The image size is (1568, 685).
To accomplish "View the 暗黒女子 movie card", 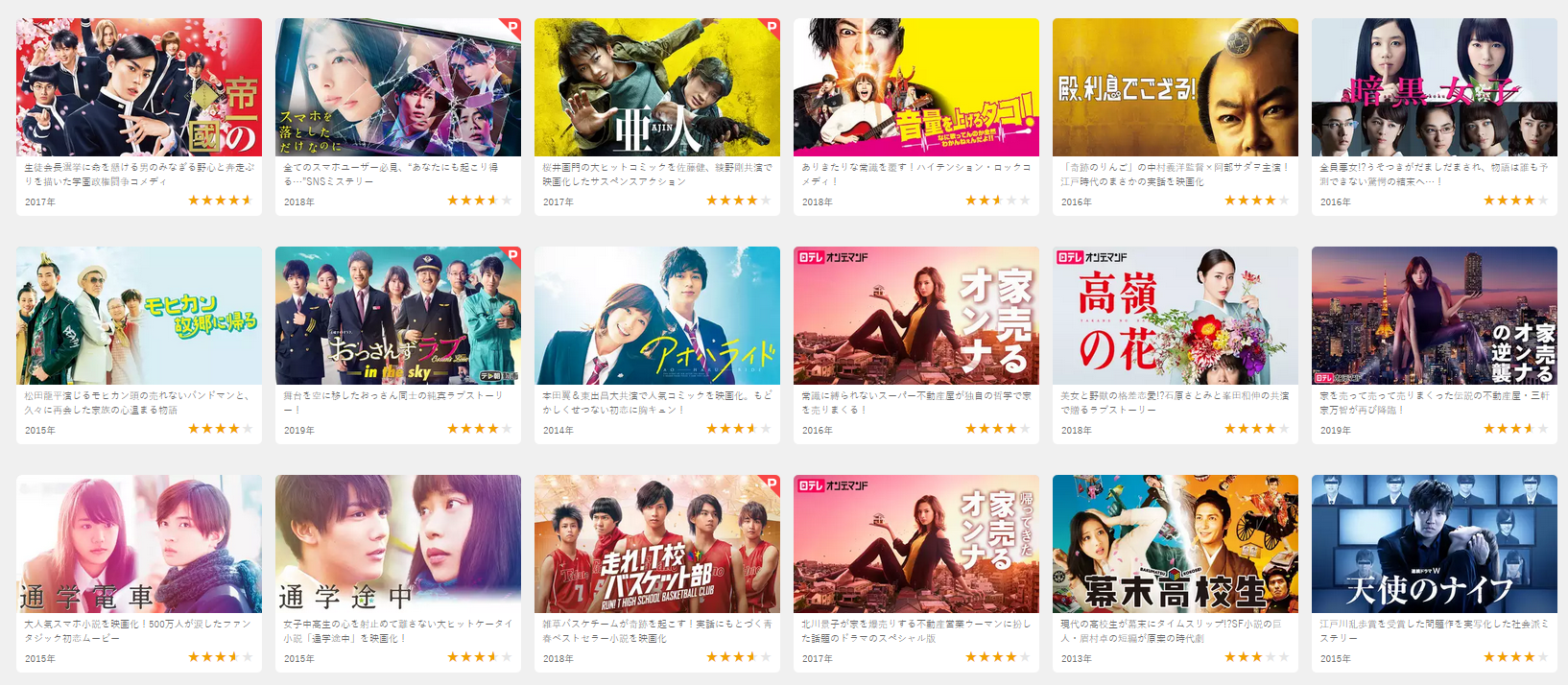I will (x=1435, y=87).
